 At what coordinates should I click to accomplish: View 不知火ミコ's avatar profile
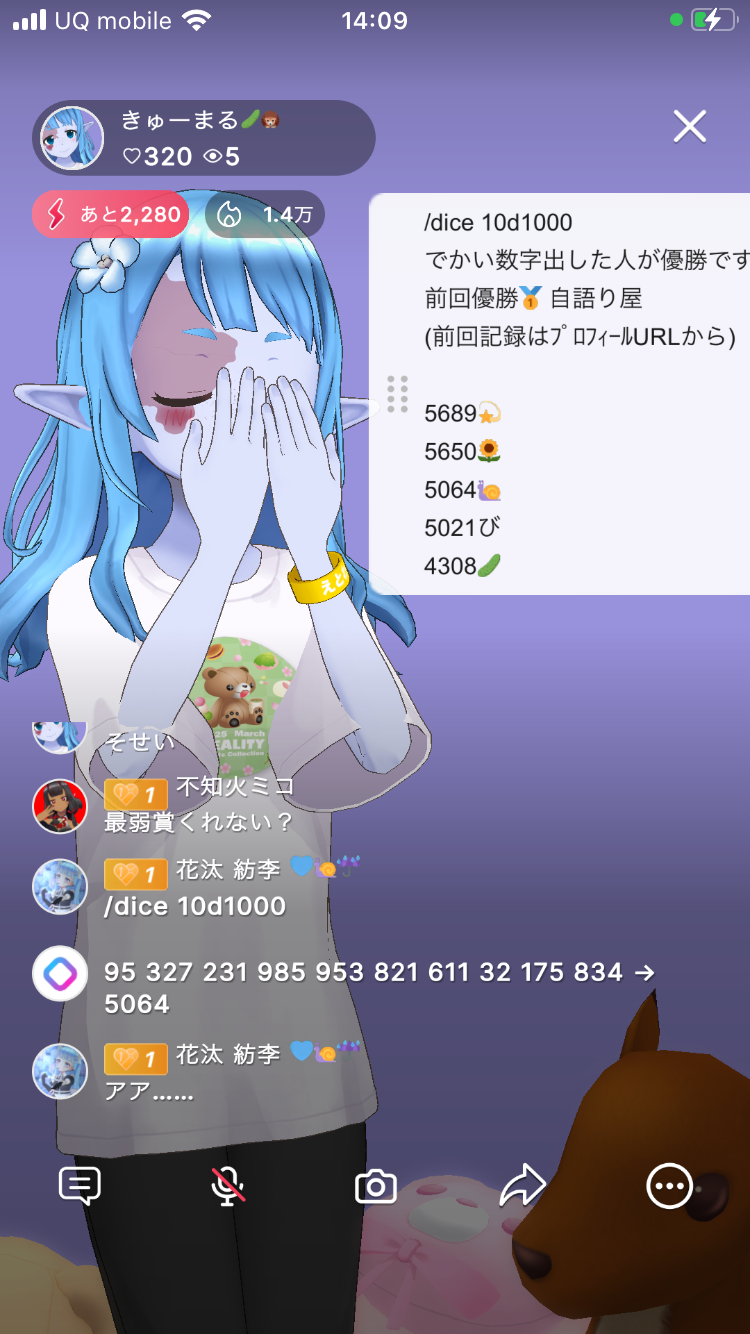60,806
